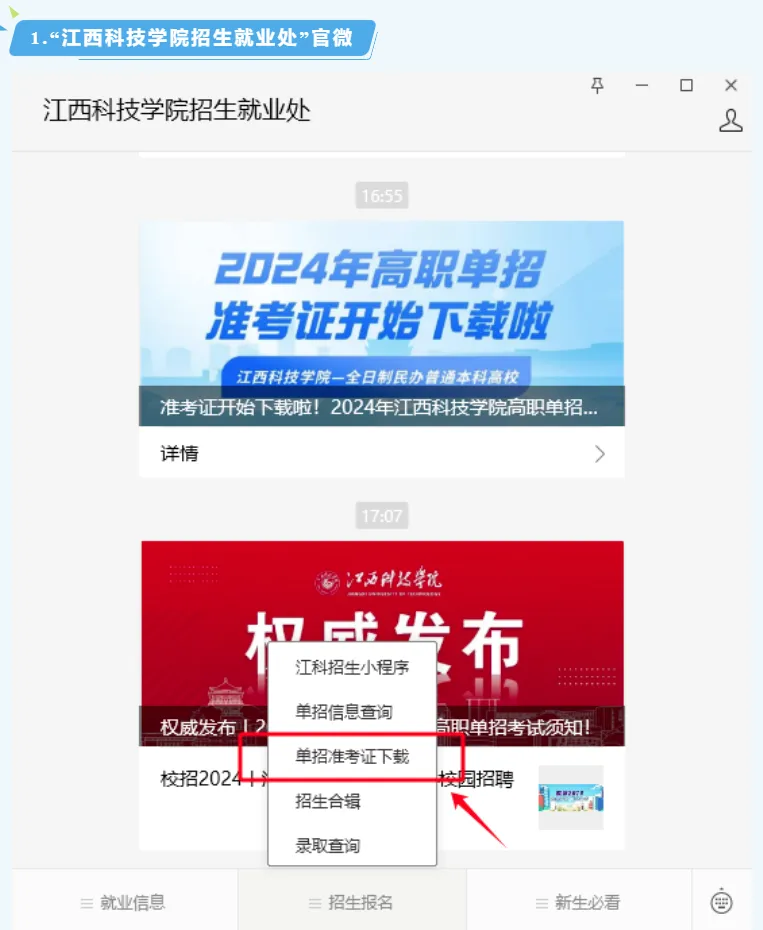Close the official account window
Image resolution: width=763 pixels, height=930 pixels.
pyautogui.click(x=731, y=86)
